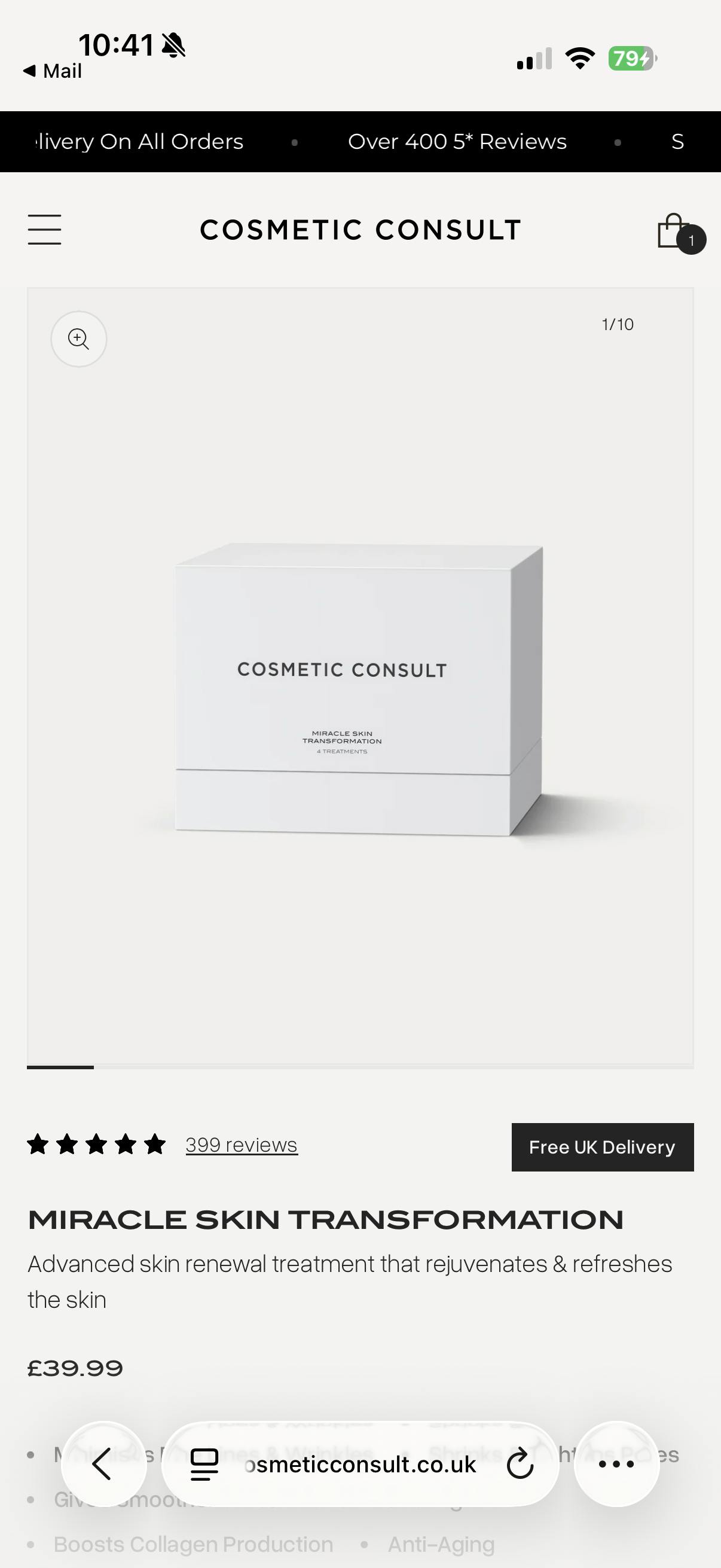Reload the cosmeticconsult.co.uk page

(x=520, y=1464)
